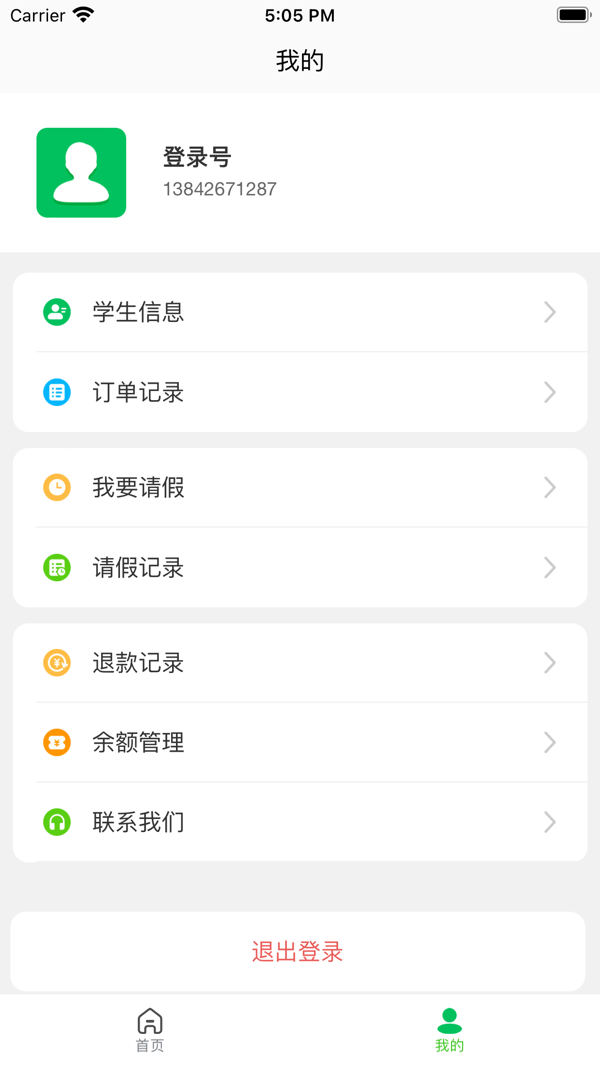
Task: Tap 退出登录 to log out
Action: coord(298,951)
